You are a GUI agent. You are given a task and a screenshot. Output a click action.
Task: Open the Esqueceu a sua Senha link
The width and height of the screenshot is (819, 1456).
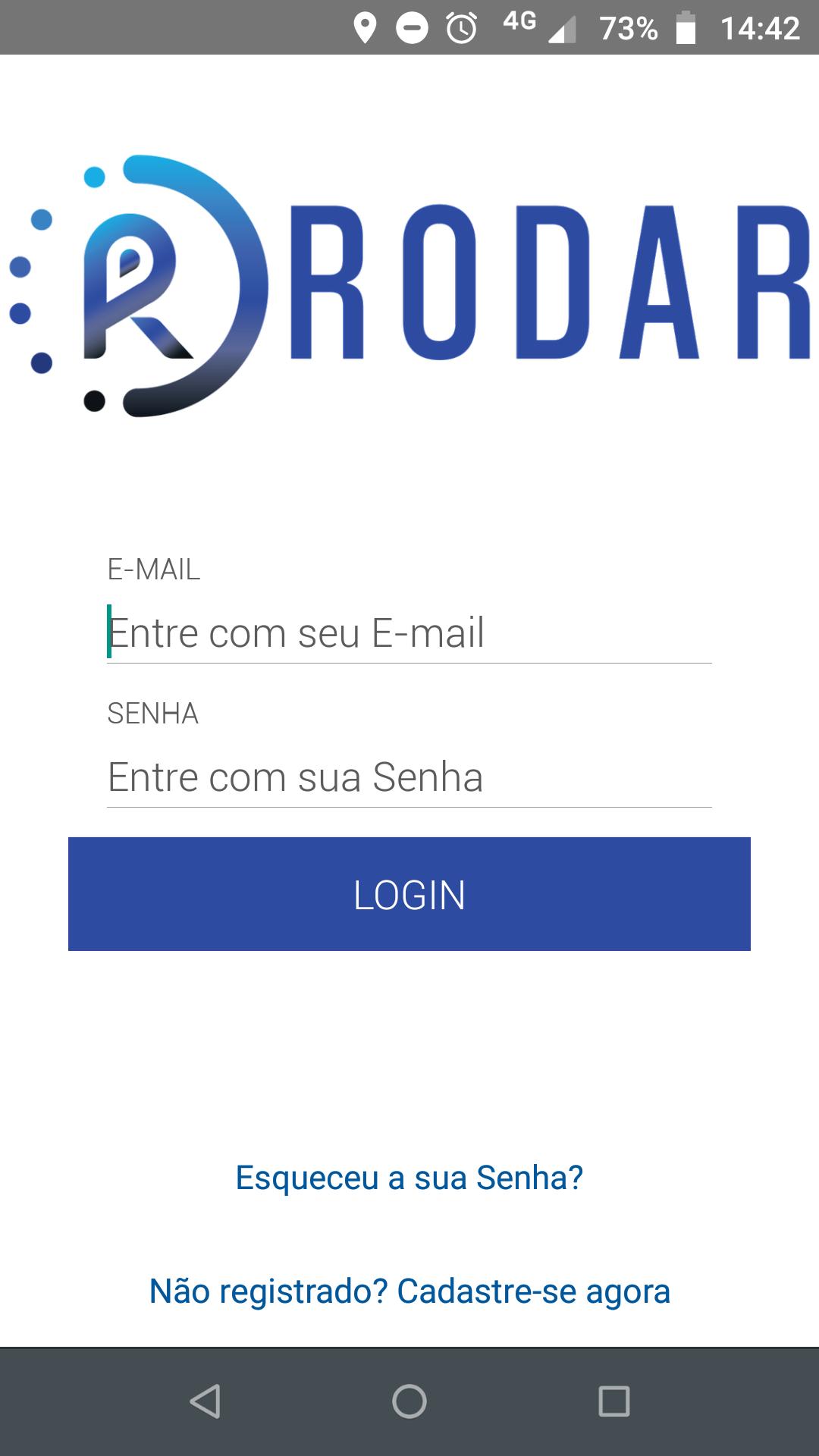pyautogui.click(x=409, y=1178)
